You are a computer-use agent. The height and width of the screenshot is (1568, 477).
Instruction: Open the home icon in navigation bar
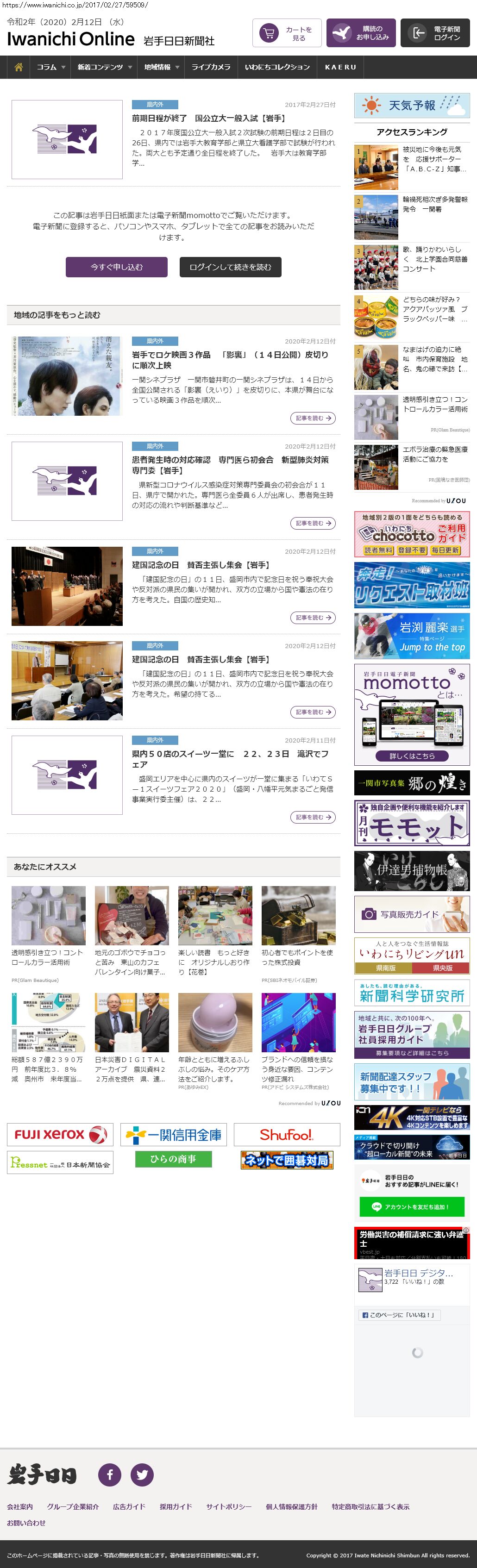(x=19, y=67)
